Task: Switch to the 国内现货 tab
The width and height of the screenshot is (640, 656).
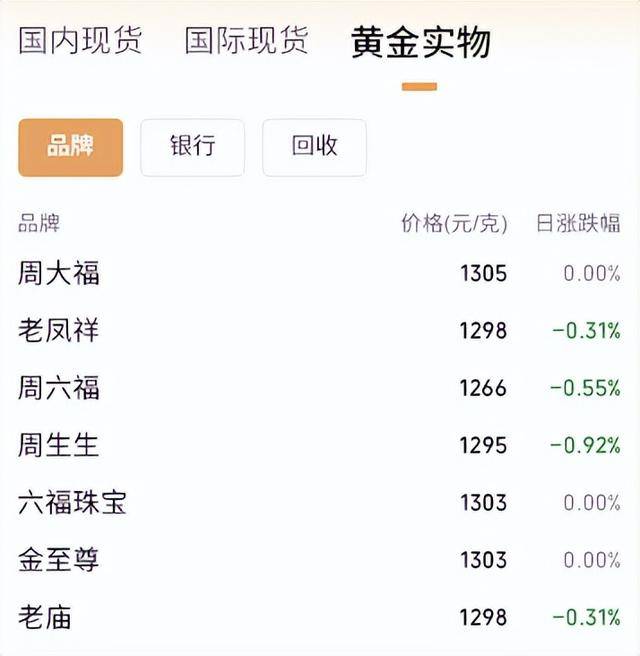Action: pyautogui.click(x=80, y=41)
